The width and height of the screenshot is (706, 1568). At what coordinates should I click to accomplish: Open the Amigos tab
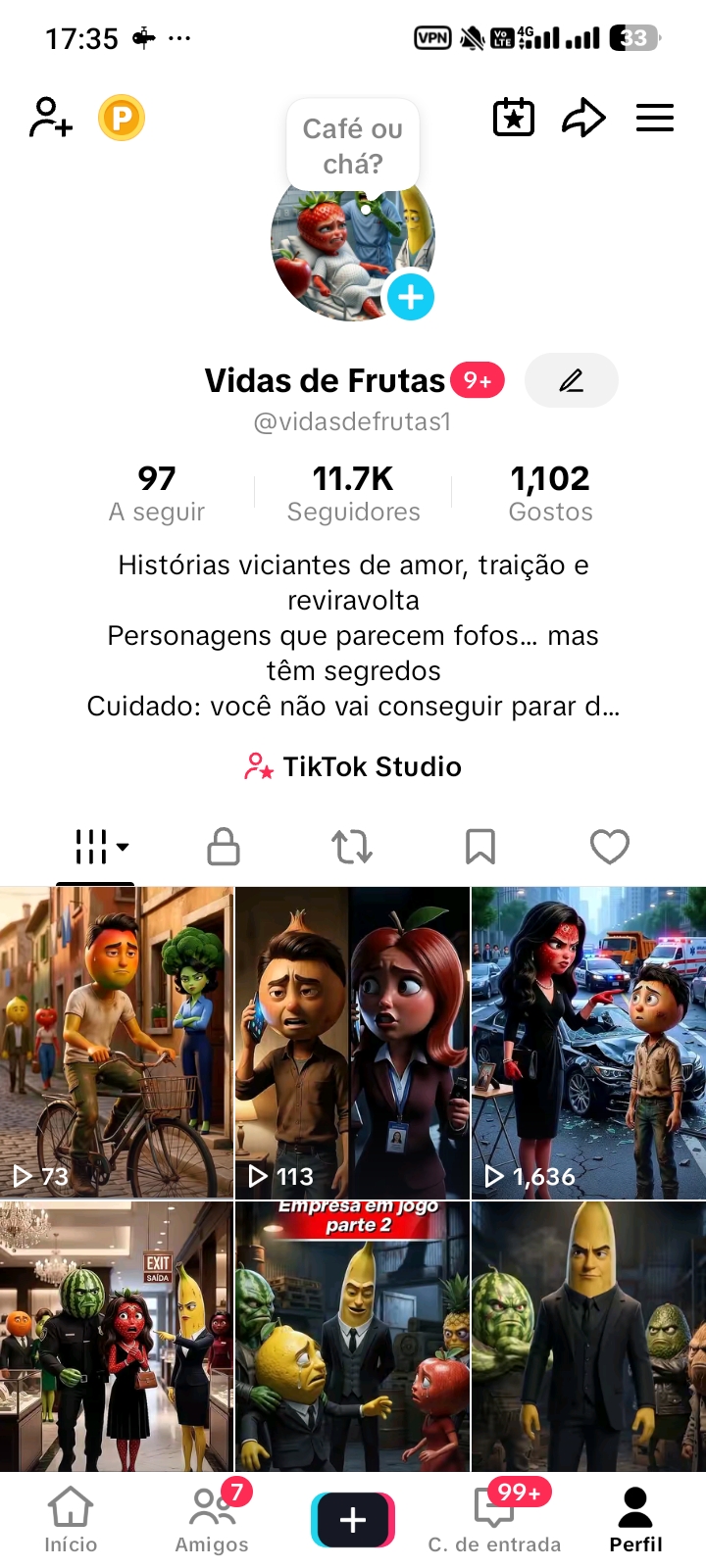[x=212, y=1520]
